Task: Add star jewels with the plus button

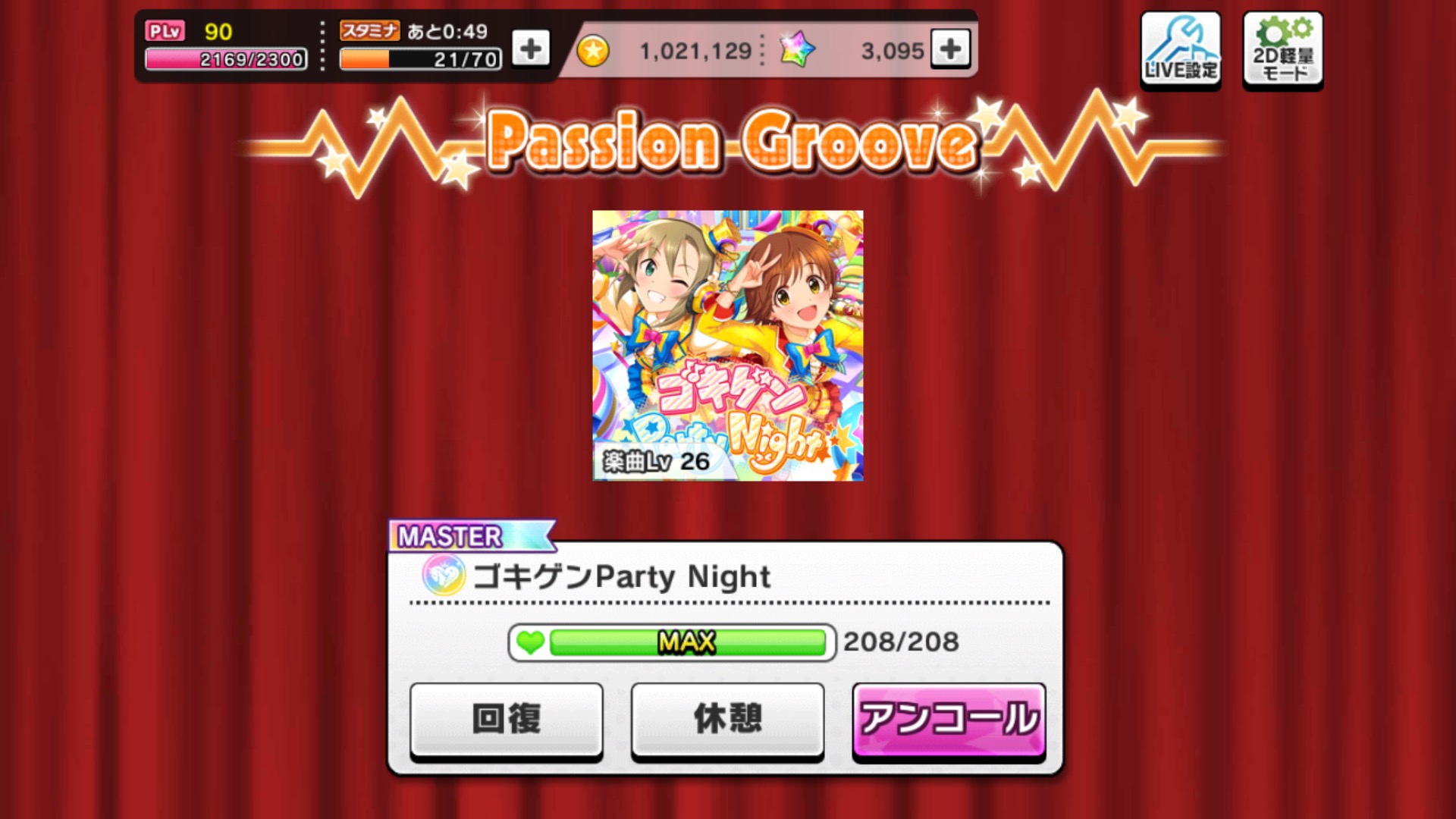Action: 950,49
